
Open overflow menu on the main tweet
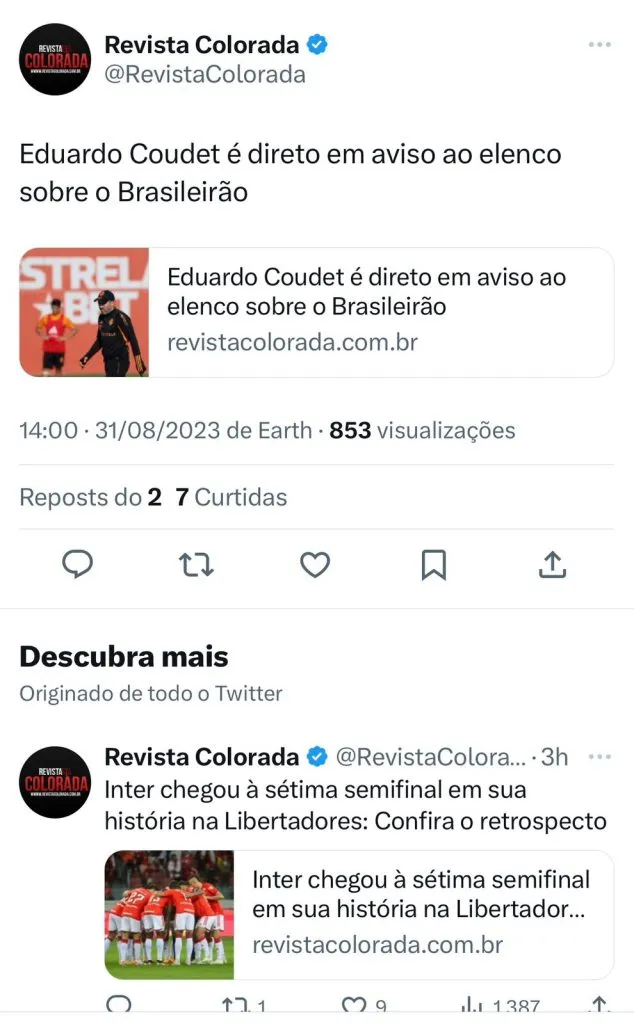point(598,45)
